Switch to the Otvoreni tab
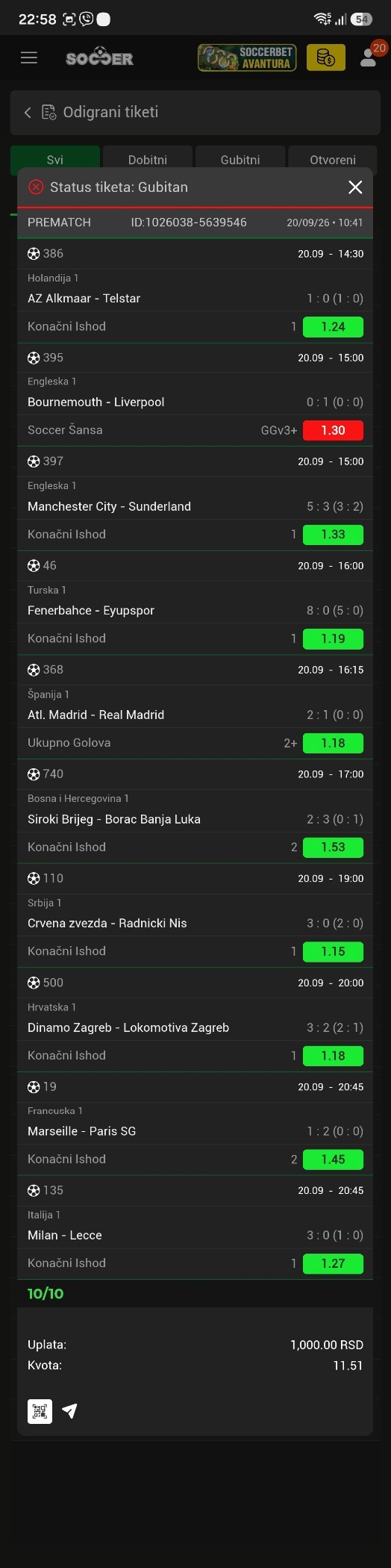Image resolution: width=391 pixels, height=1568 pixels. (x=333, y=158)
